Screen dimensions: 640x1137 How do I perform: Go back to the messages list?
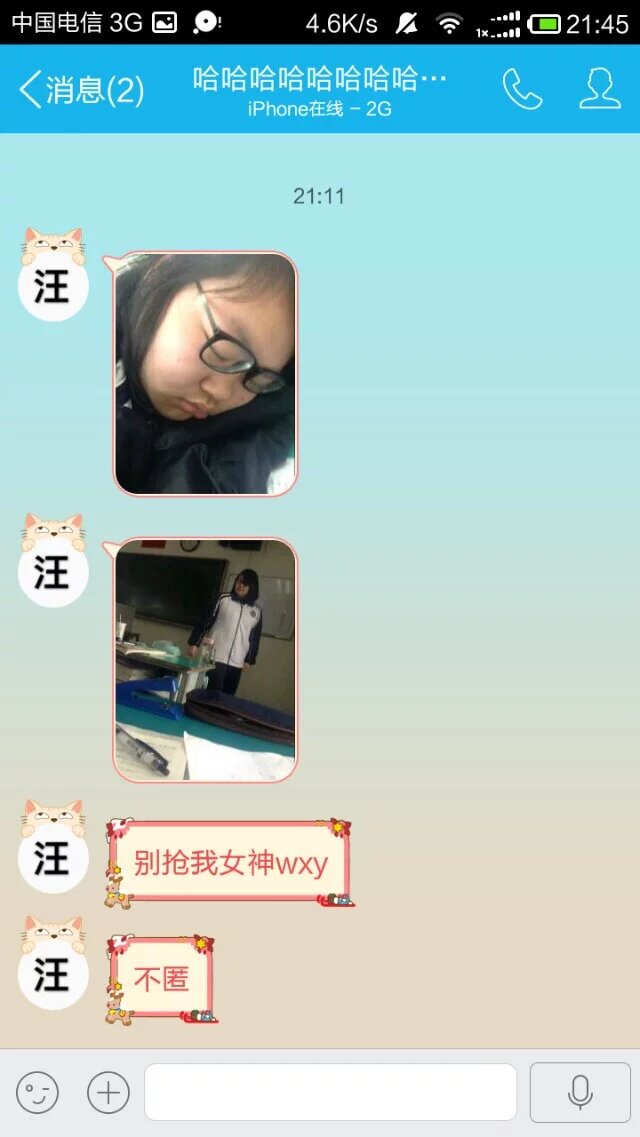point(80,90)
